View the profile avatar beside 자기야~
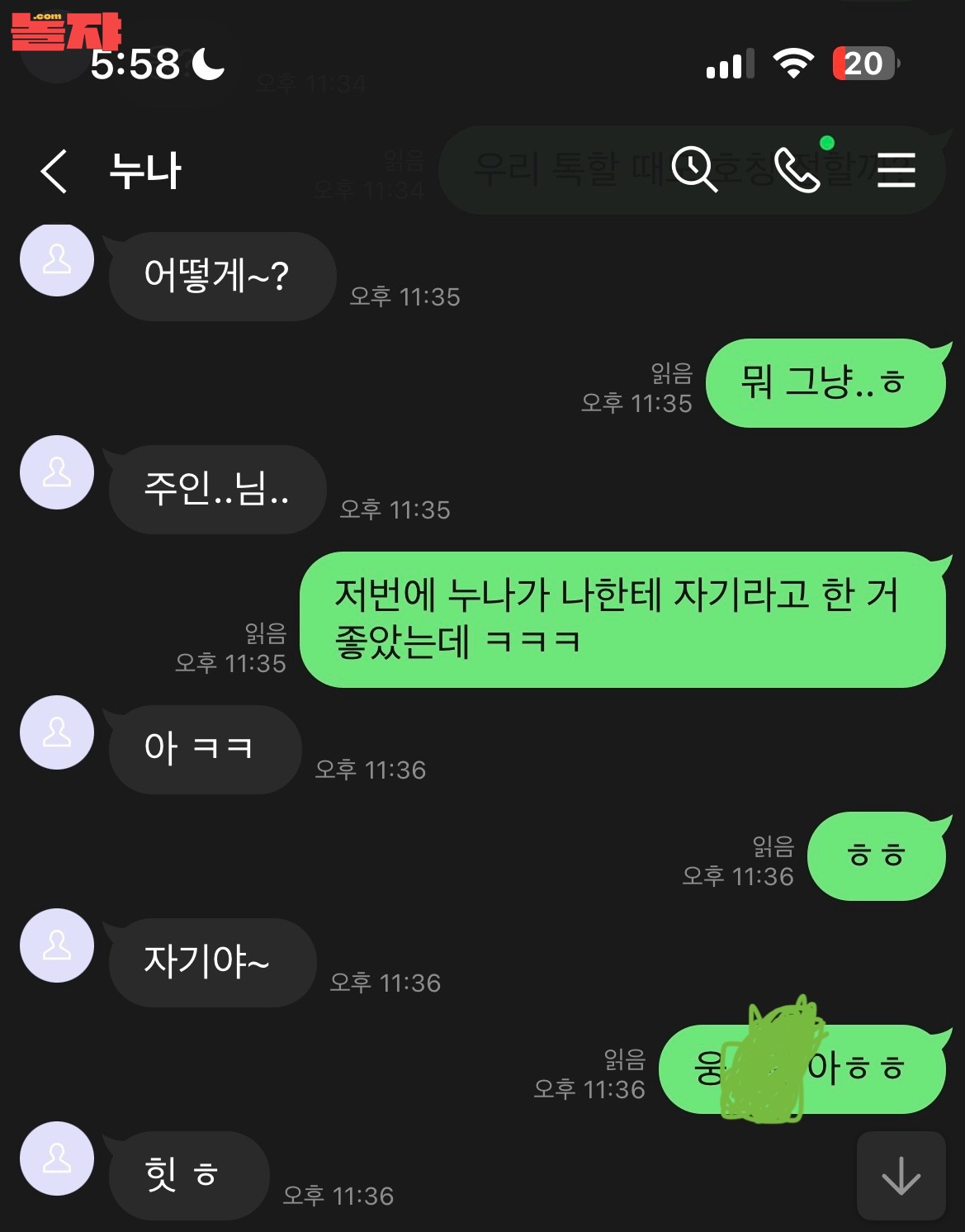The height and width of the screenshot is (1232, 965). coord(57,945)
